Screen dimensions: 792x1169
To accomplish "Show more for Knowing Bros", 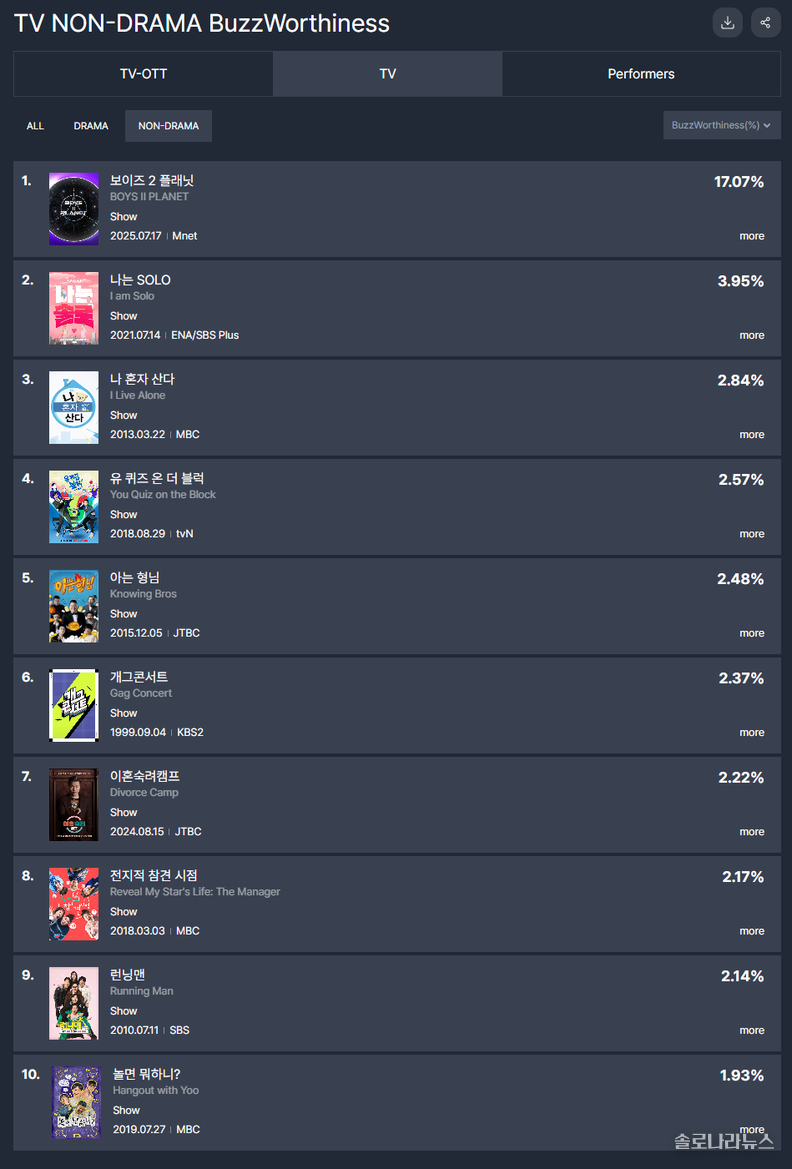I will tap(752, 633).
